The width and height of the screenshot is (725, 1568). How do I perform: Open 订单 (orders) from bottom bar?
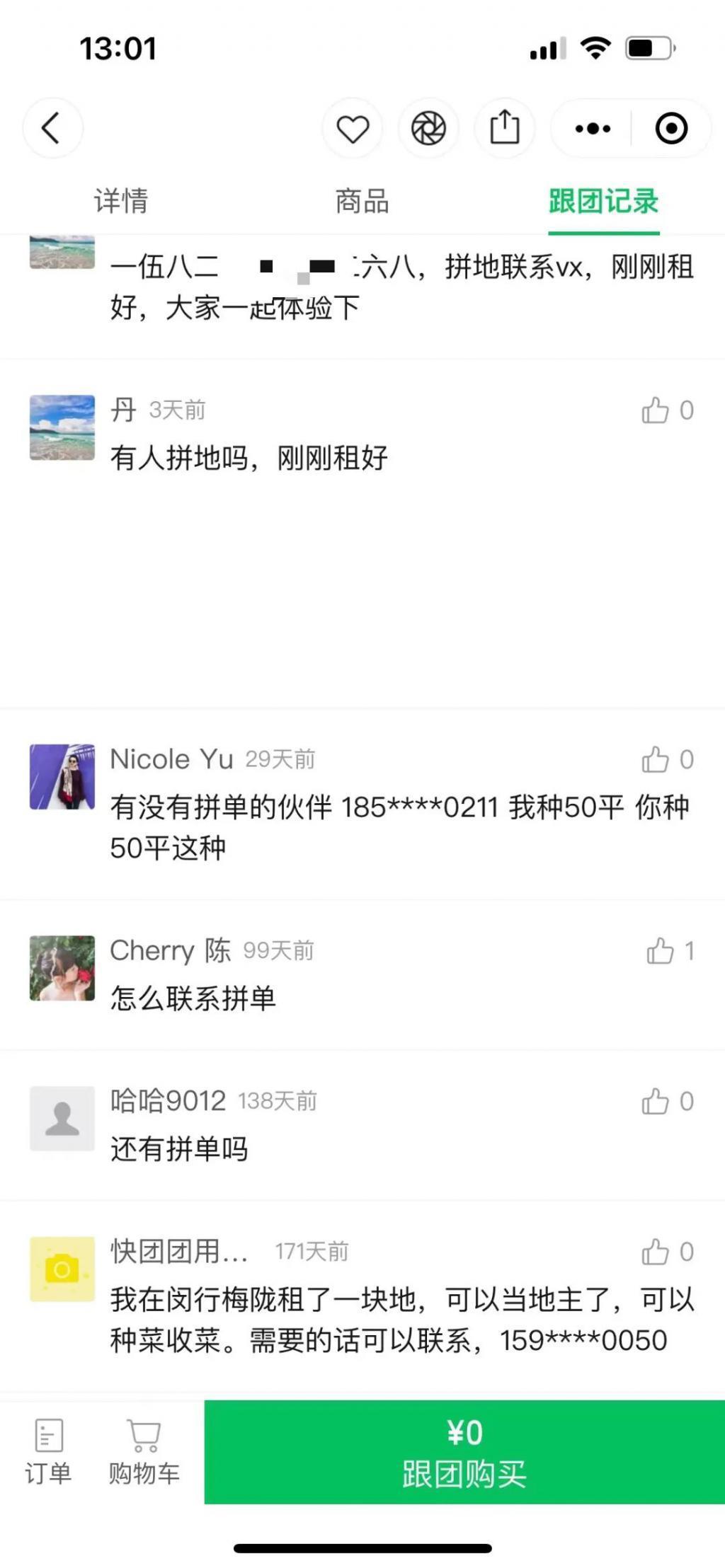click(47, 1449)
